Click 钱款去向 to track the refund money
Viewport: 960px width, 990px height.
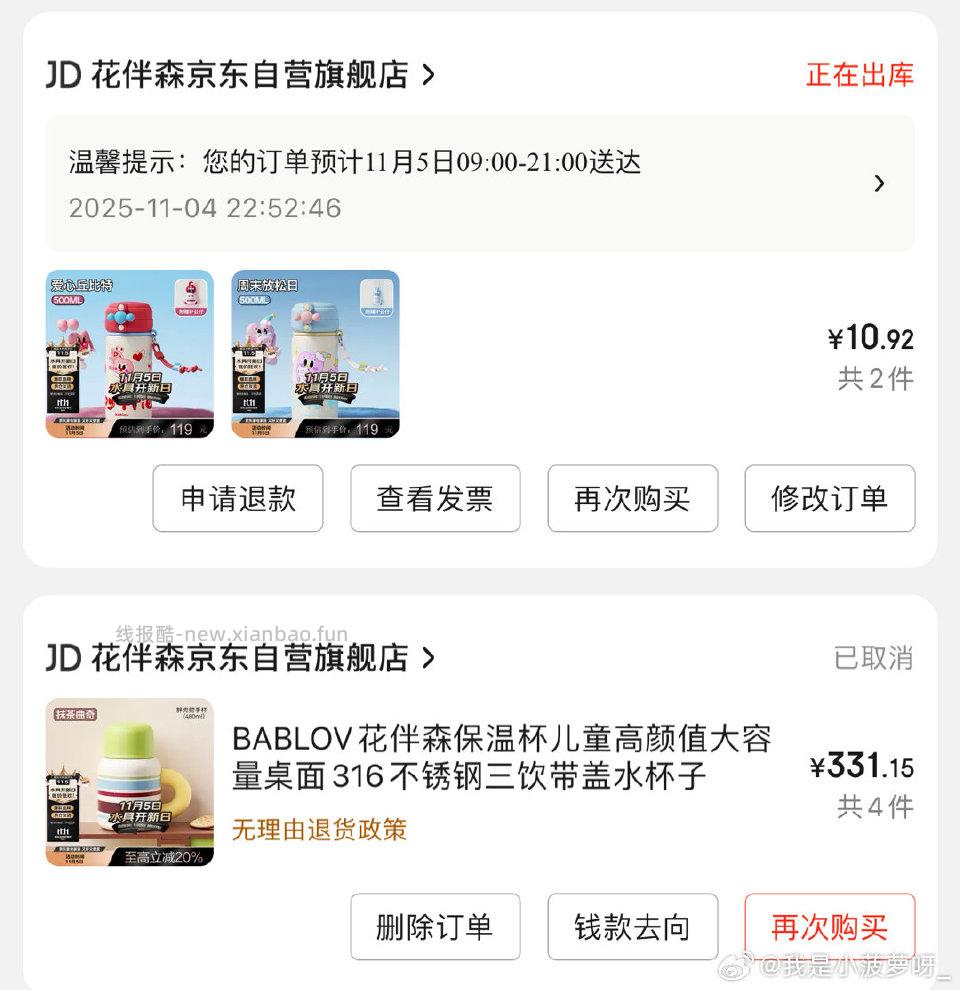coord(632,927)
